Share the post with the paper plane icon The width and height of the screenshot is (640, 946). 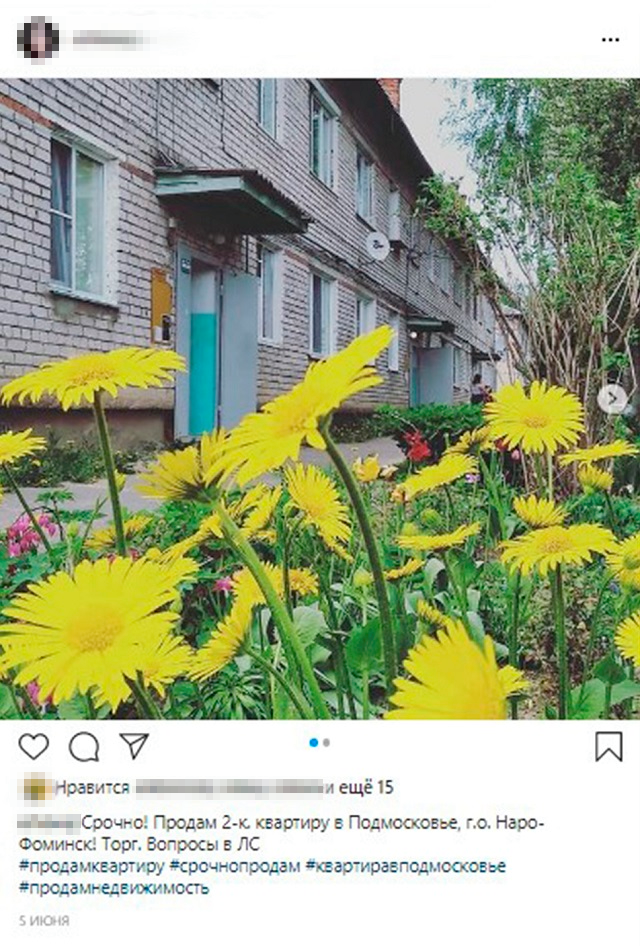click(134, 746)
